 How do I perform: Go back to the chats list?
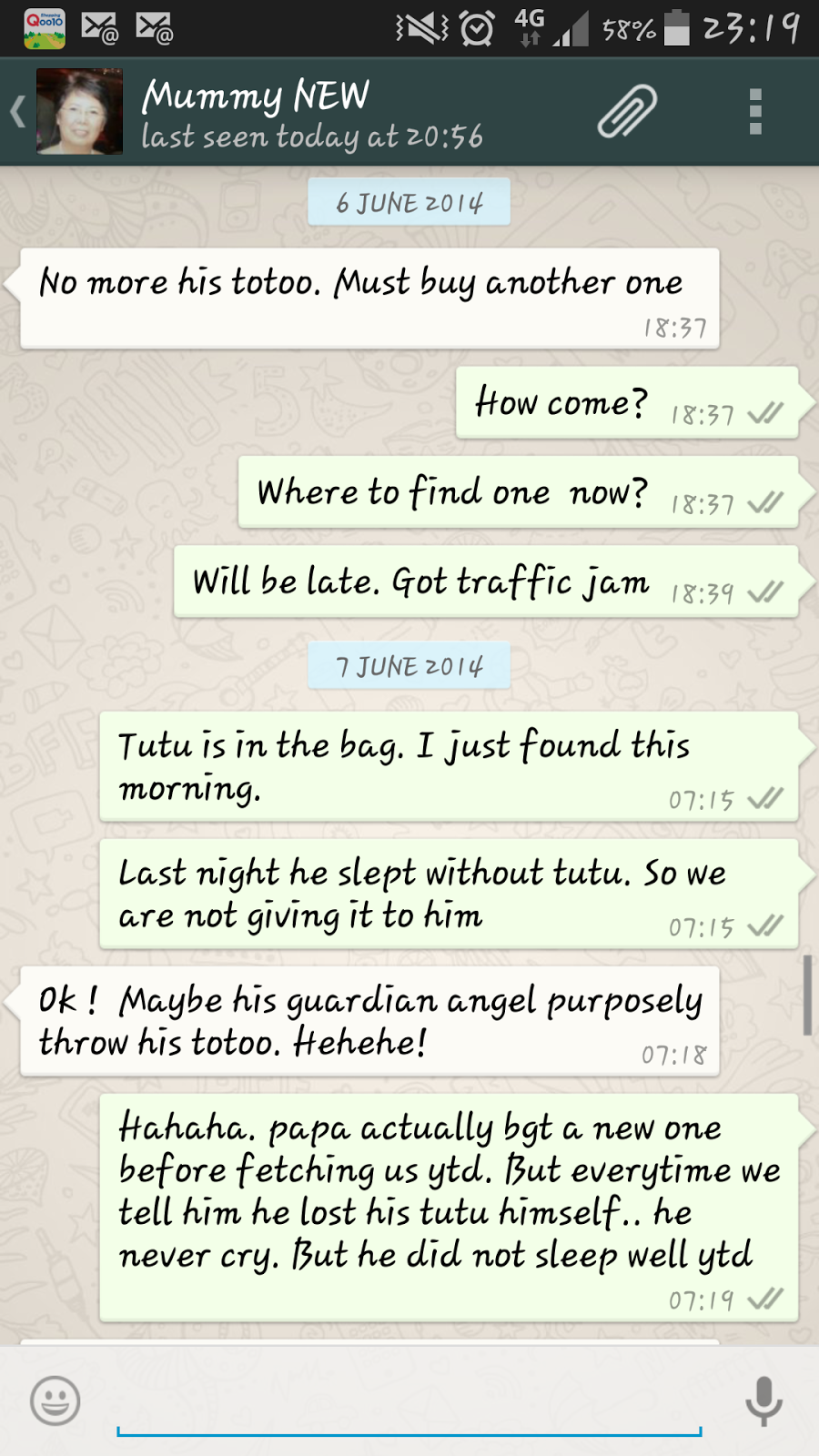point(18,112)
